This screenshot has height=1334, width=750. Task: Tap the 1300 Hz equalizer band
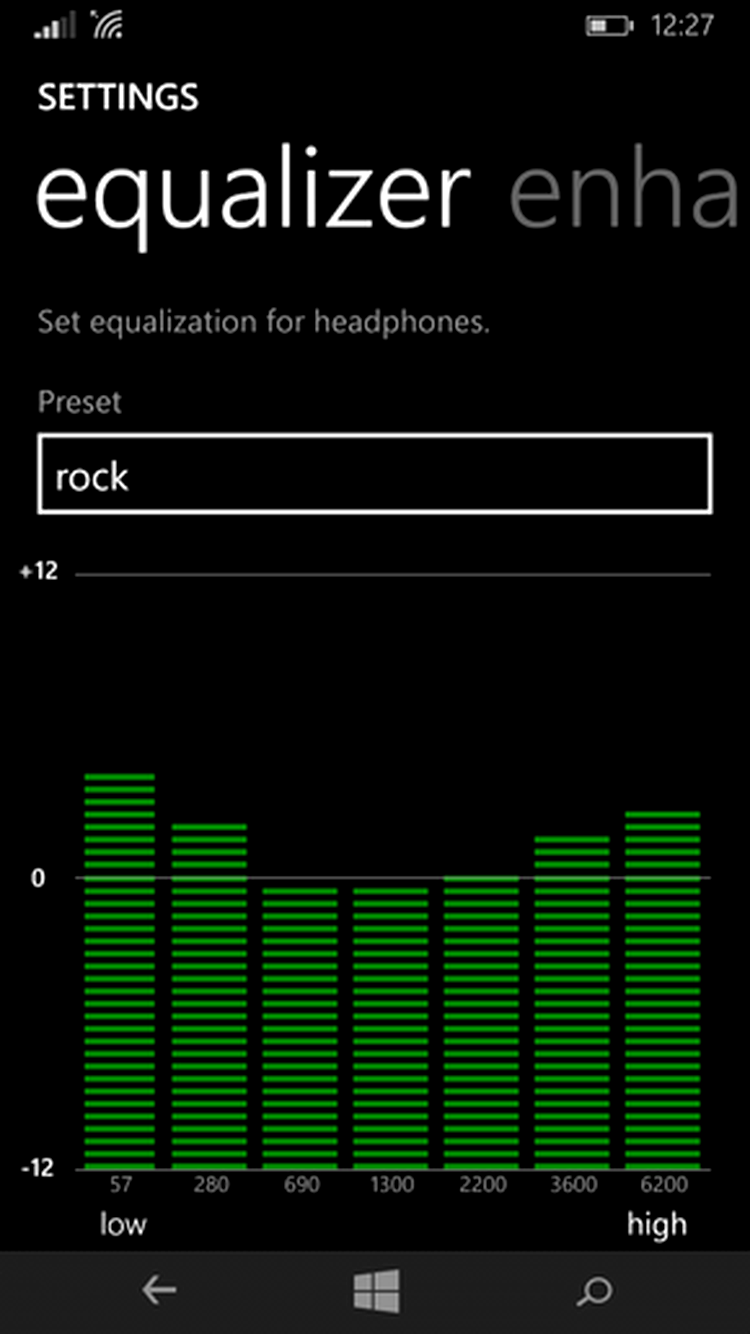click(390, 1028)
